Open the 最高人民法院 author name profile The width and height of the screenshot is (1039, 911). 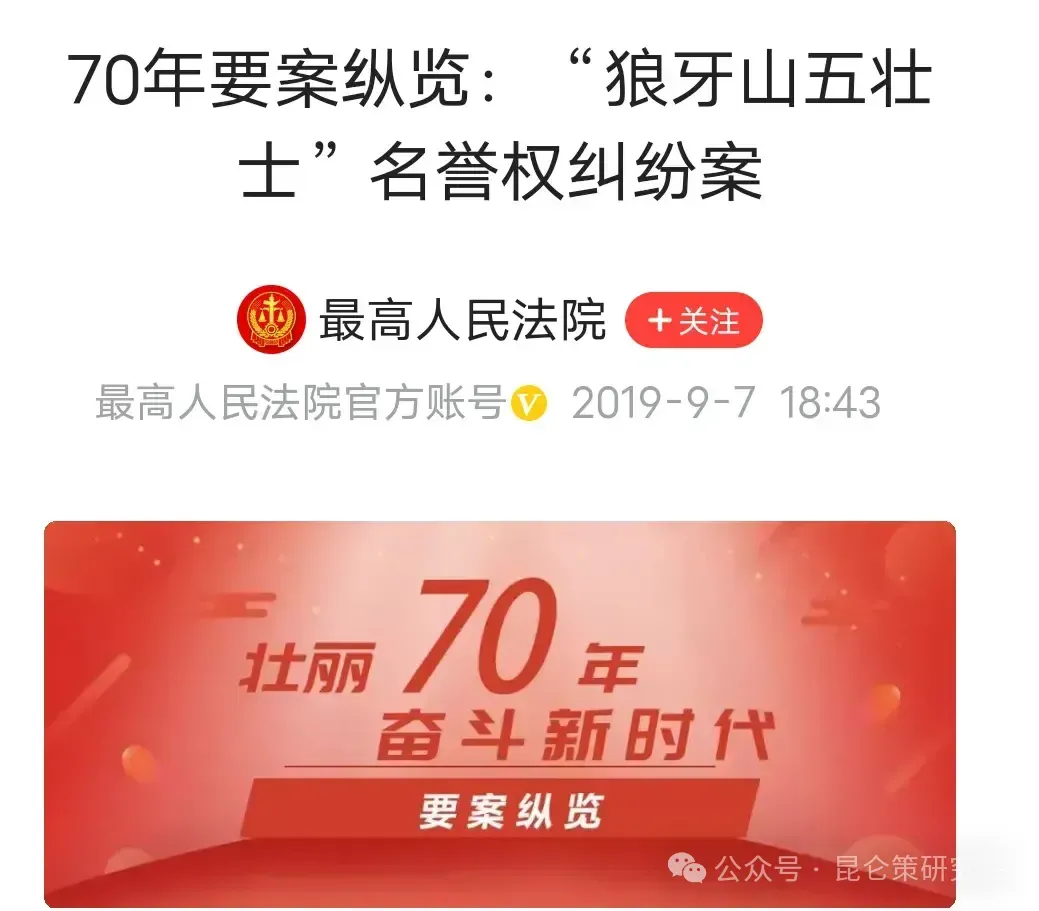[462, 322]
